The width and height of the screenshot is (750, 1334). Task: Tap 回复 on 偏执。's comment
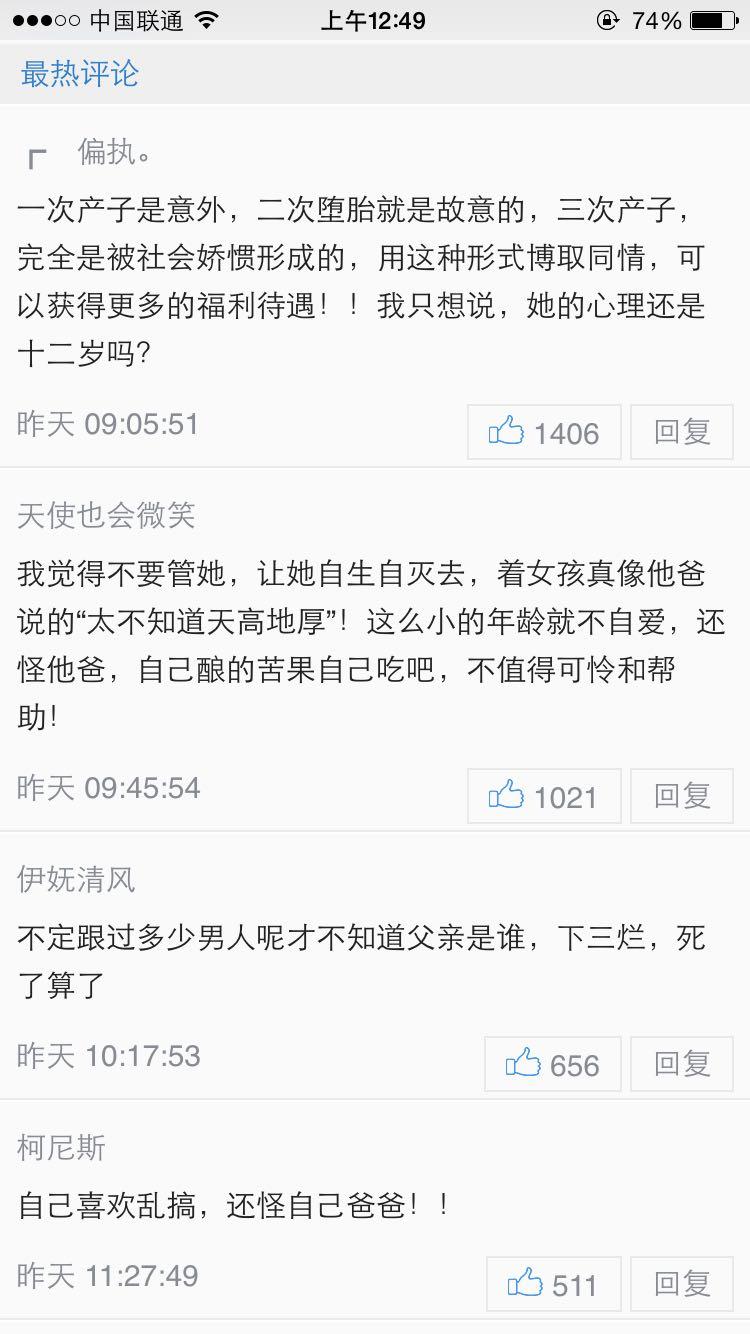682,432
